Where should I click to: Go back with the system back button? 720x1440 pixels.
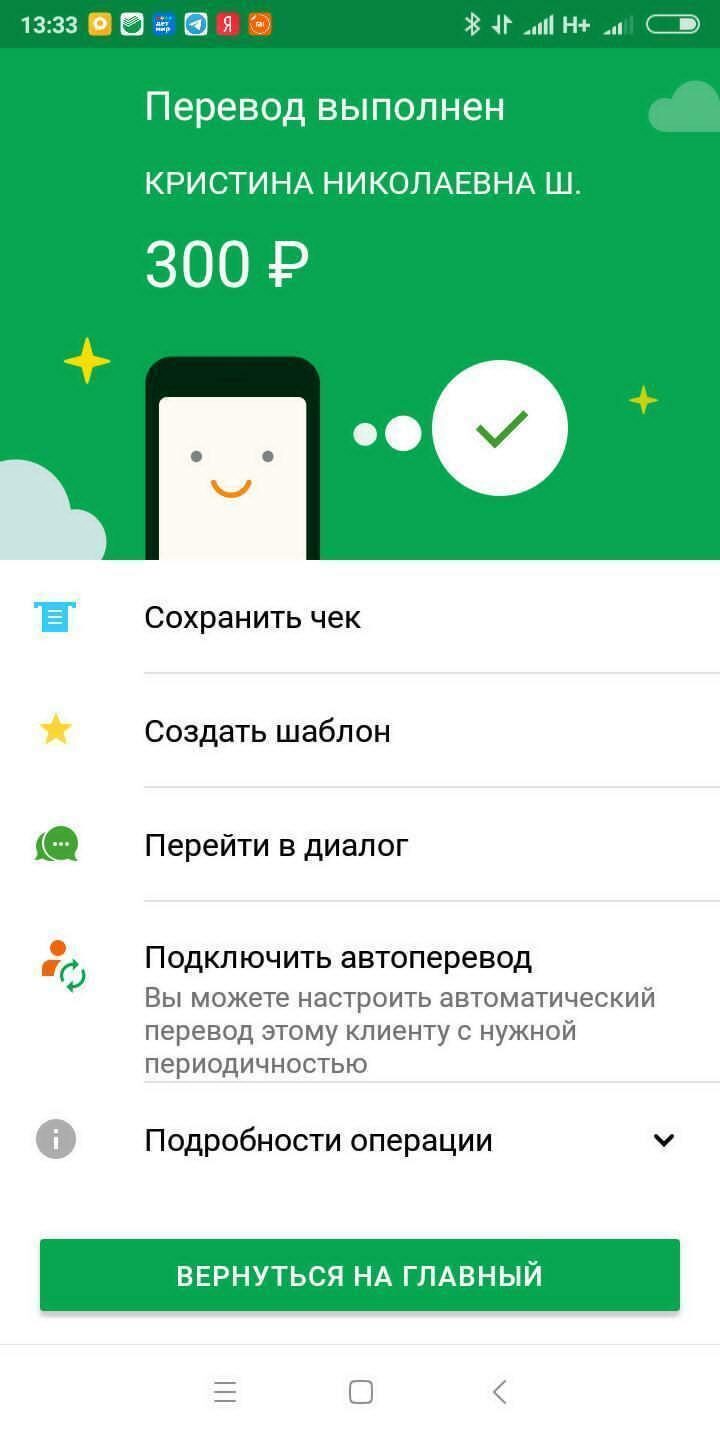(x=499, y=1391)
